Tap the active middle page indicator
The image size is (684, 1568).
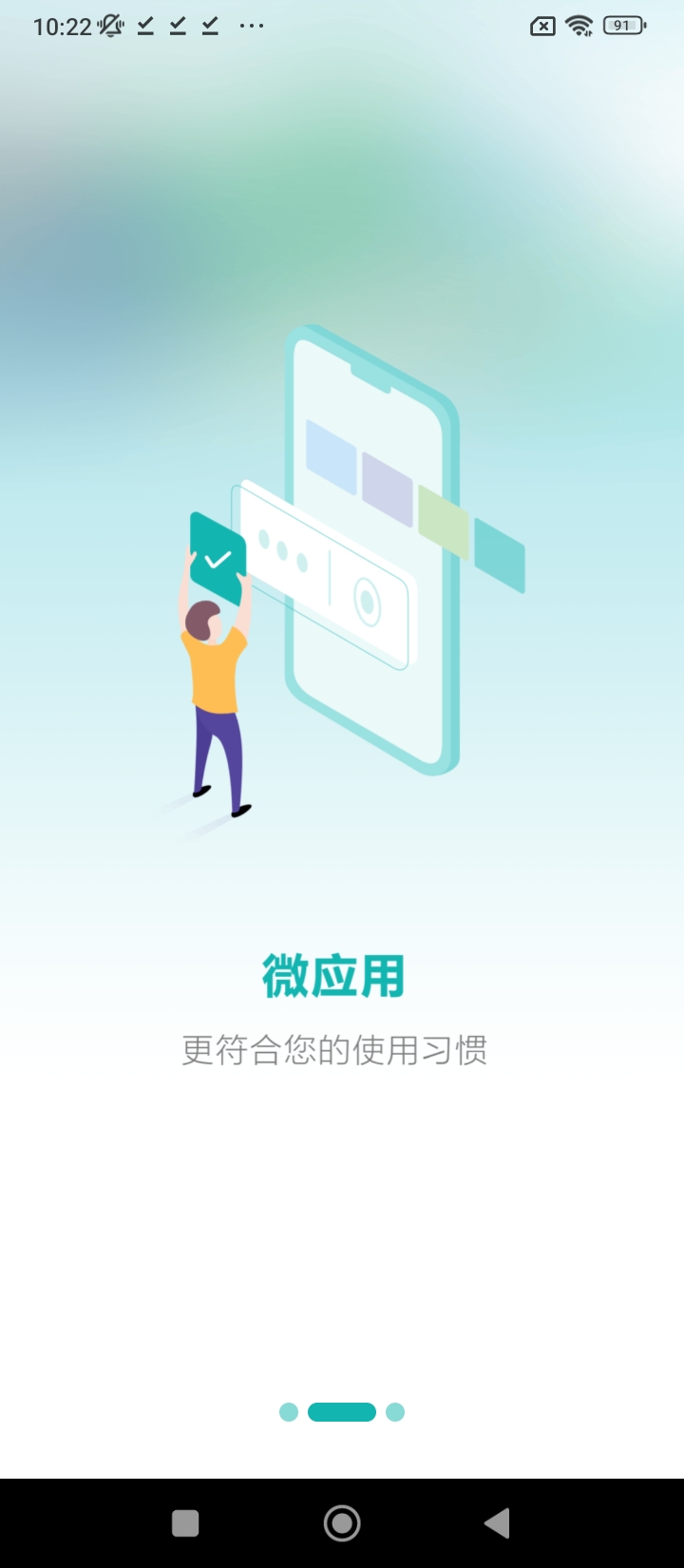pos(342,1412)
